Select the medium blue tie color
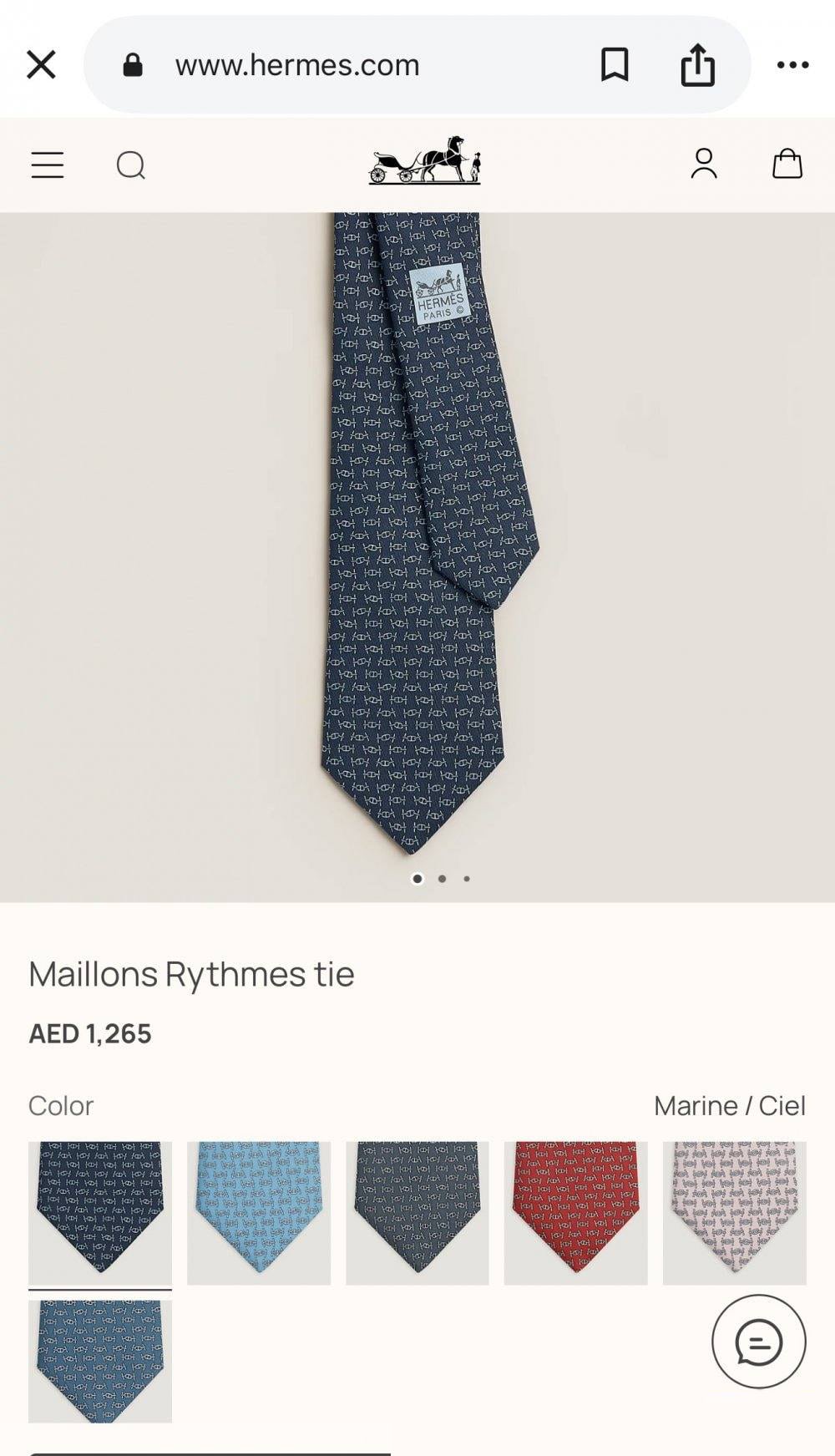 pyautogui.click(x=100, y=1361)
